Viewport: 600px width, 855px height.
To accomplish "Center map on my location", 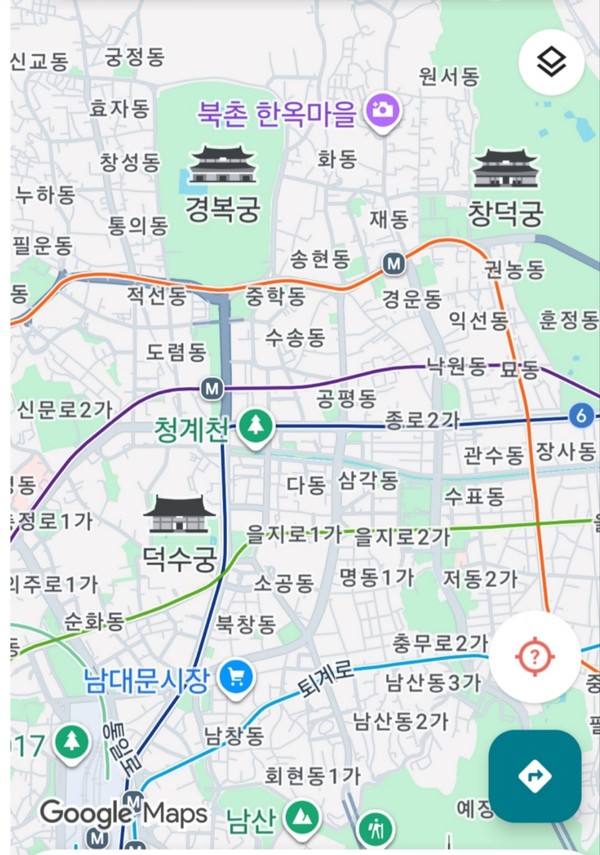I will coord(535,657).
